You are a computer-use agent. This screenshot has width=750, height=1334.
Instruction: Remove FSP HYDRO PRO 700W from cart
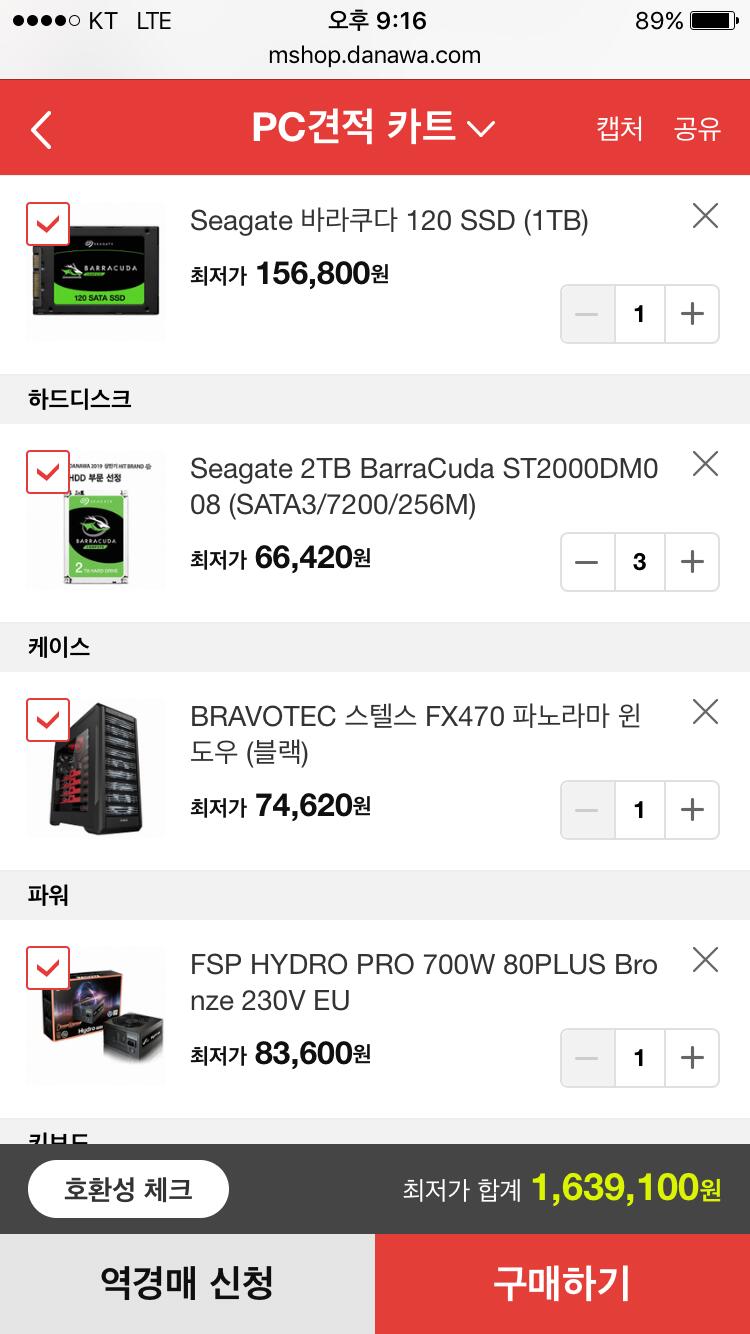705,960
